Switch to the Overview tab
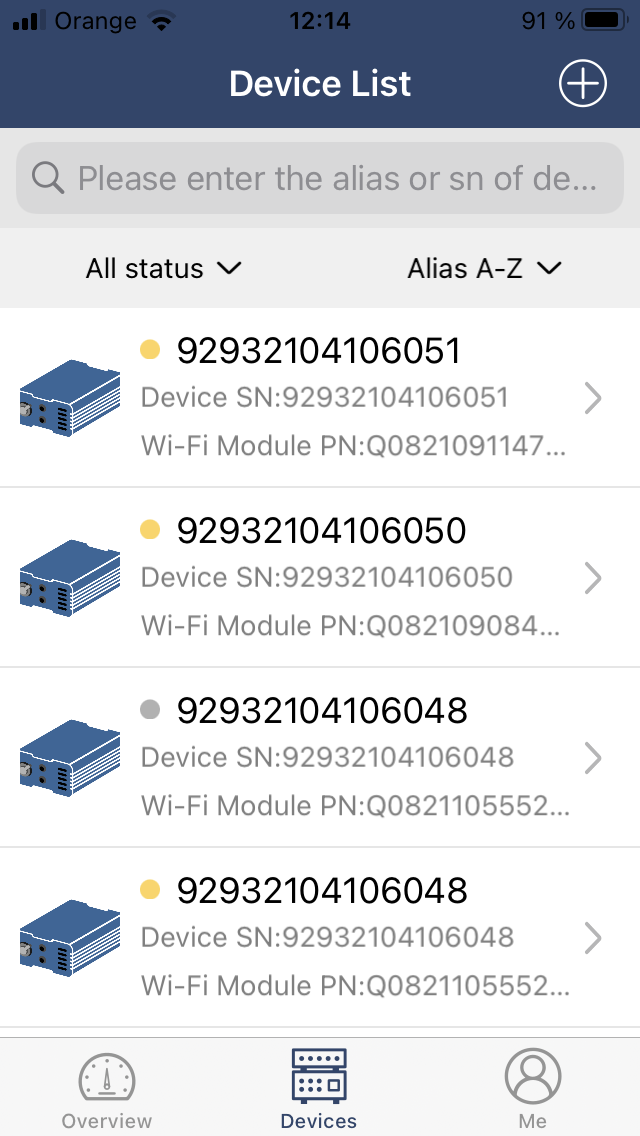The image size is (640, 1136). (x=107, y=1090)
